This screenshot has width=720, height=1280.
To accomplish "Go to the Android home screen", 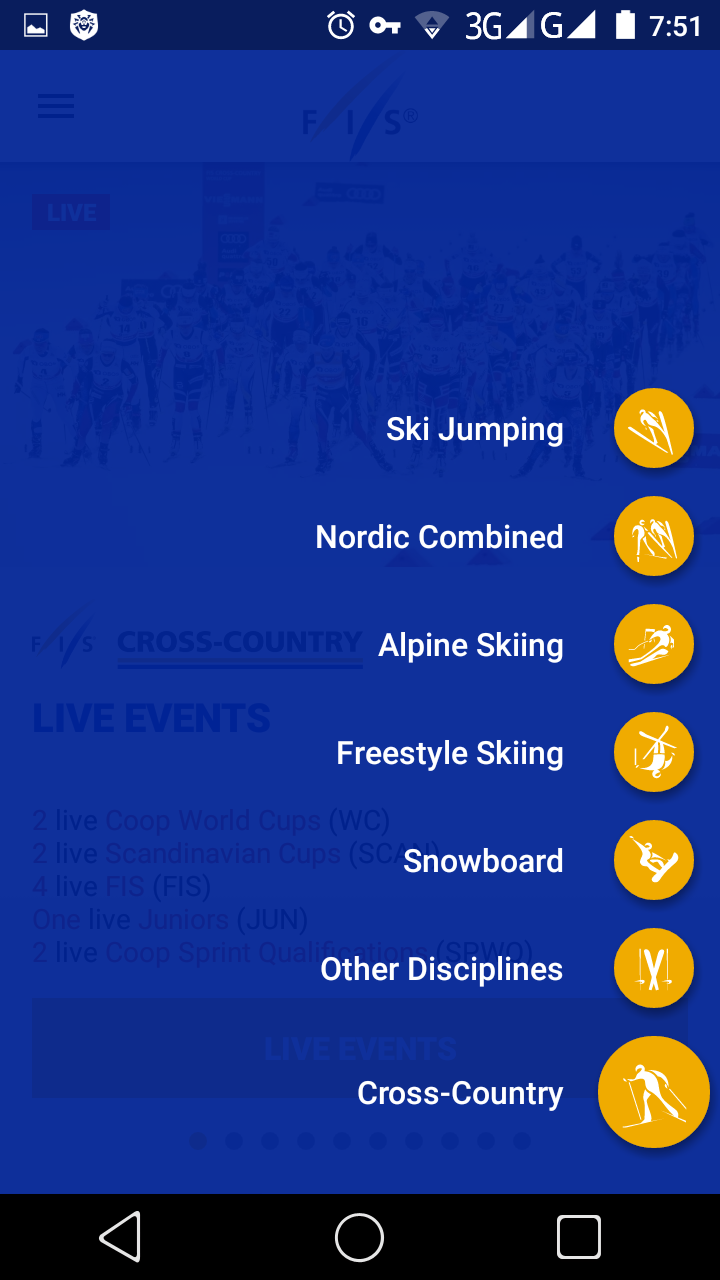I will pyautogui.click(x=360, y=1237).
